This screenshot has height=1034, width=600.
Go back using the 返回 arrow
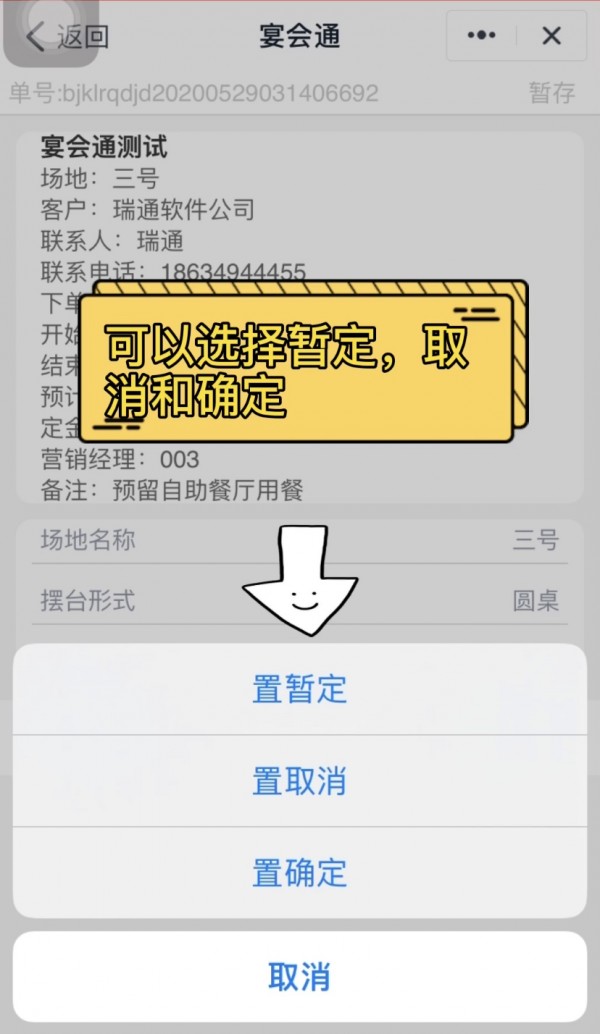tap(66, 38)
